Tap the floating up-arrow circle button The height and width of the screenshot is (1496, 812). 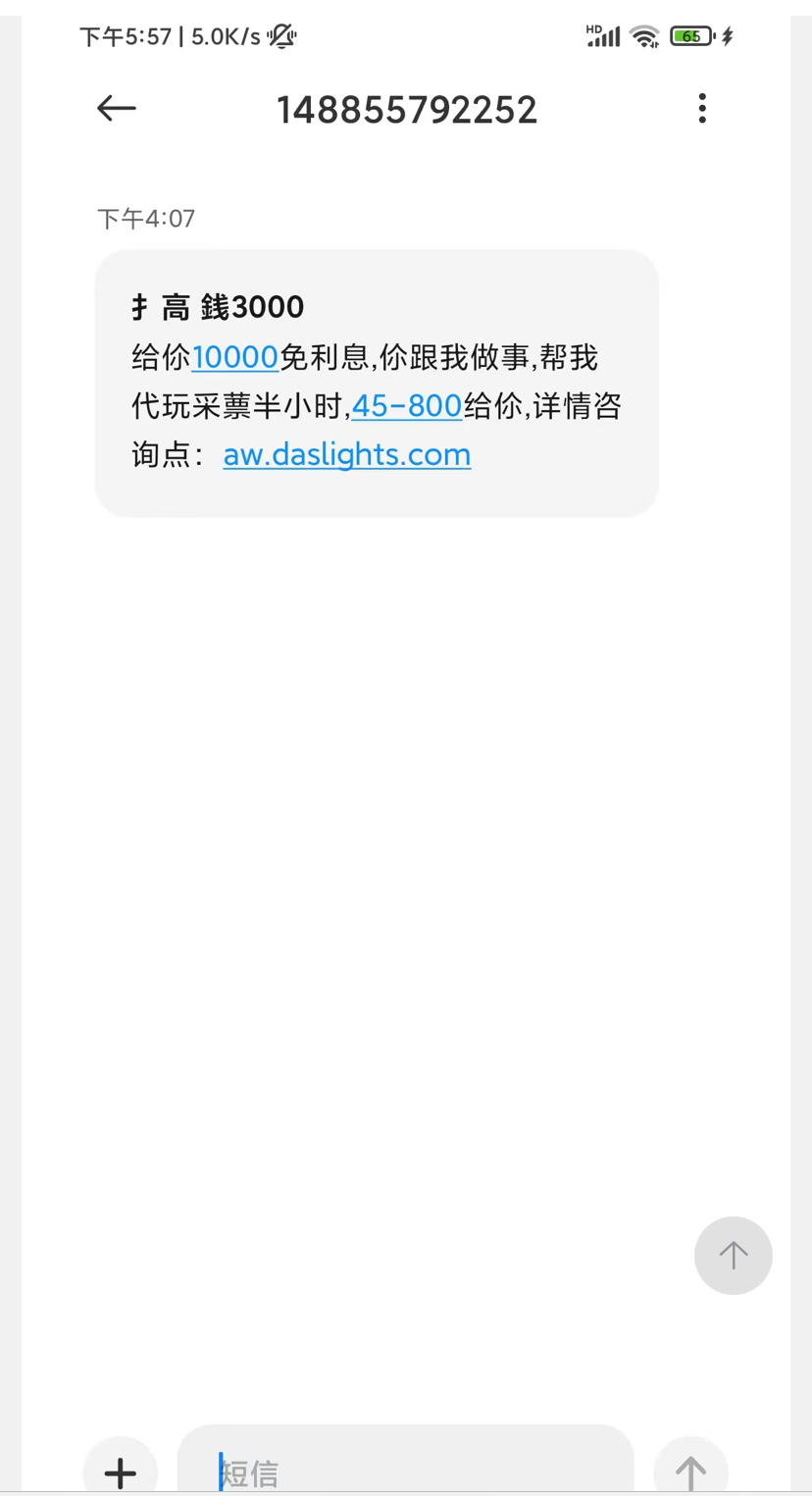[x=734, y=1255]
